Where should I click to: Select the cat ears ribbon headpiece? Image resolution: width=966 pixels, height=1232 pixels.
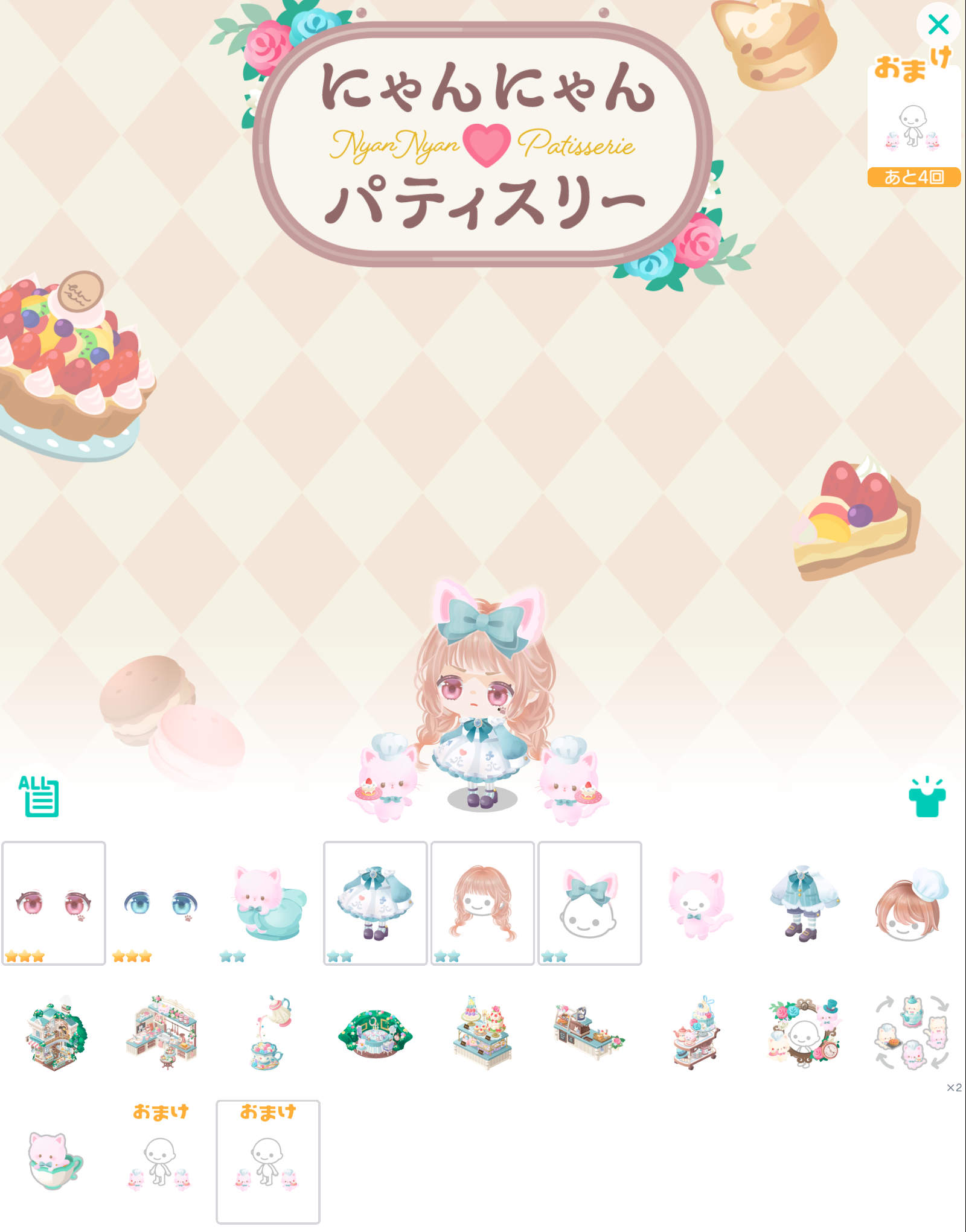tap(589, 903)
